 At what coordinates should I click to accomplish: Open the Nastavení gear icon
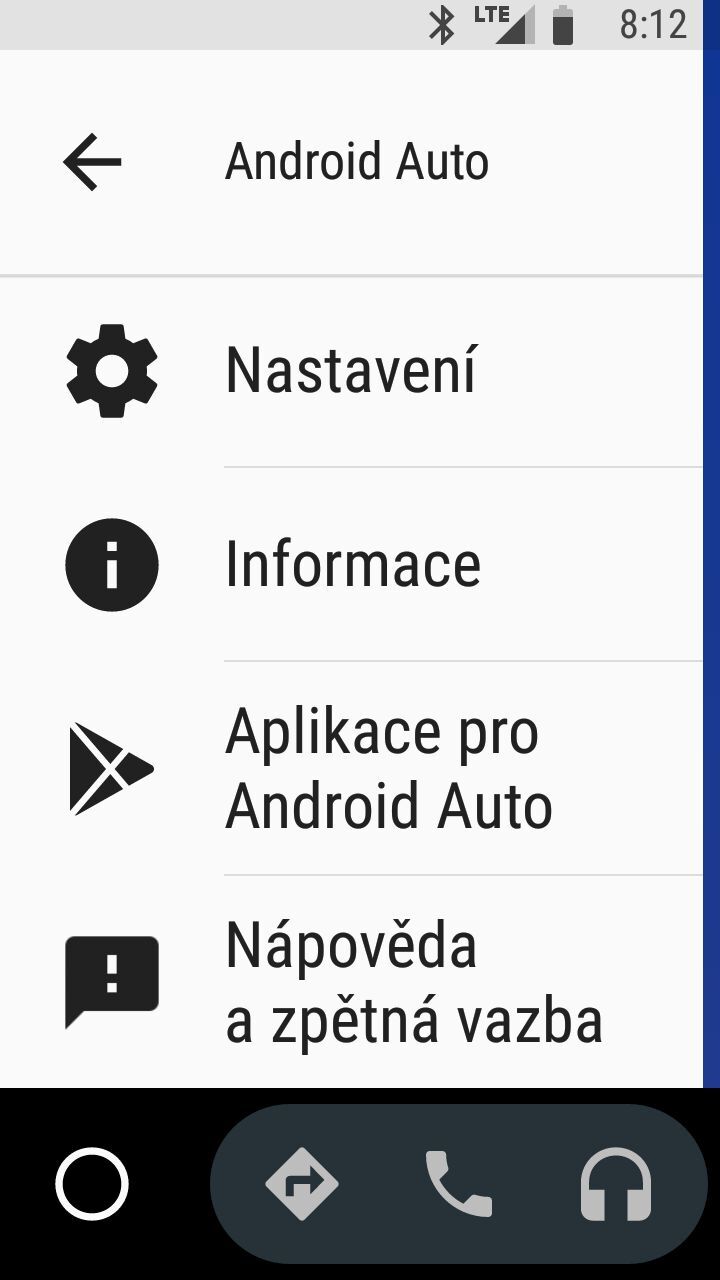tap(110, 369)
